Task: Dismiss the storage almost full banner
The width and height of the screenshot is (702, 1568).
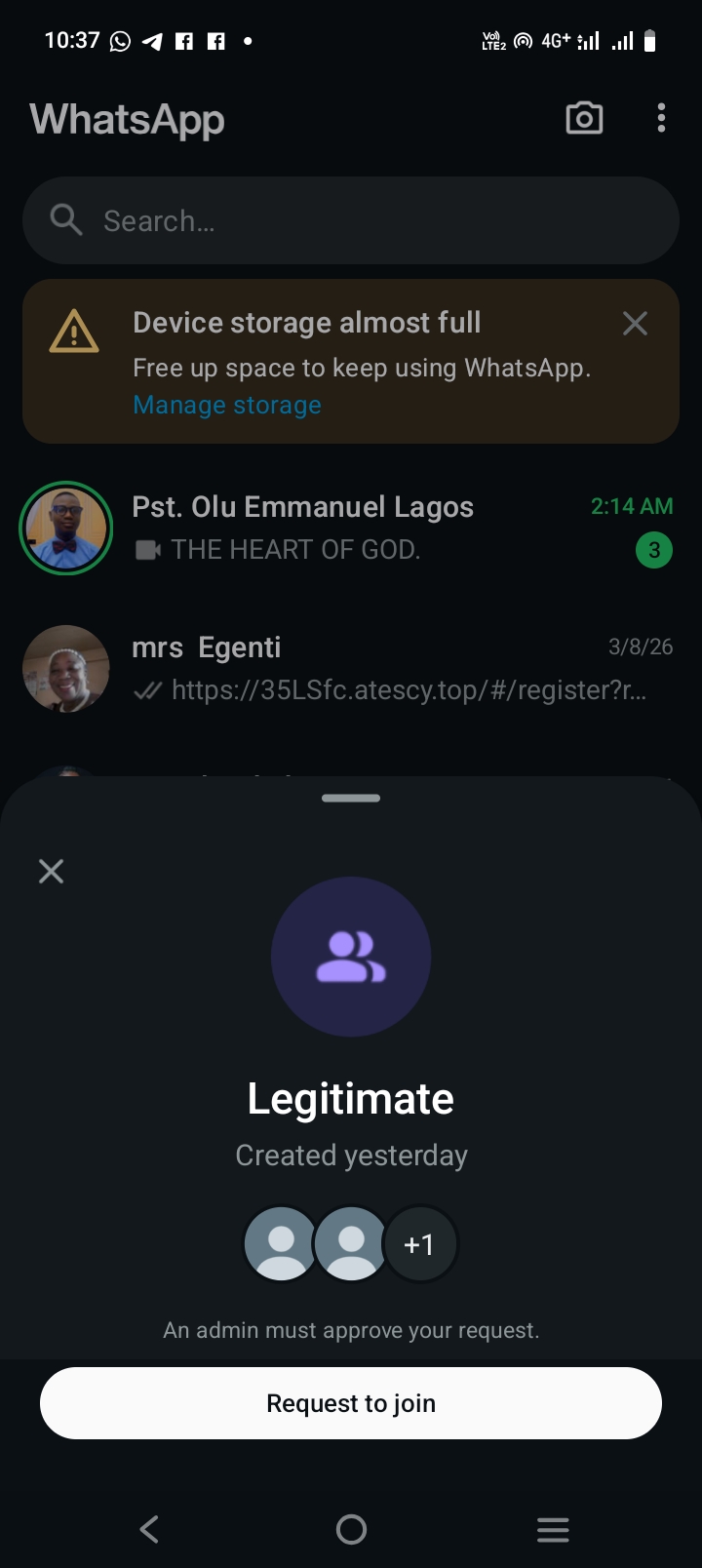Action: click(635, 324)
